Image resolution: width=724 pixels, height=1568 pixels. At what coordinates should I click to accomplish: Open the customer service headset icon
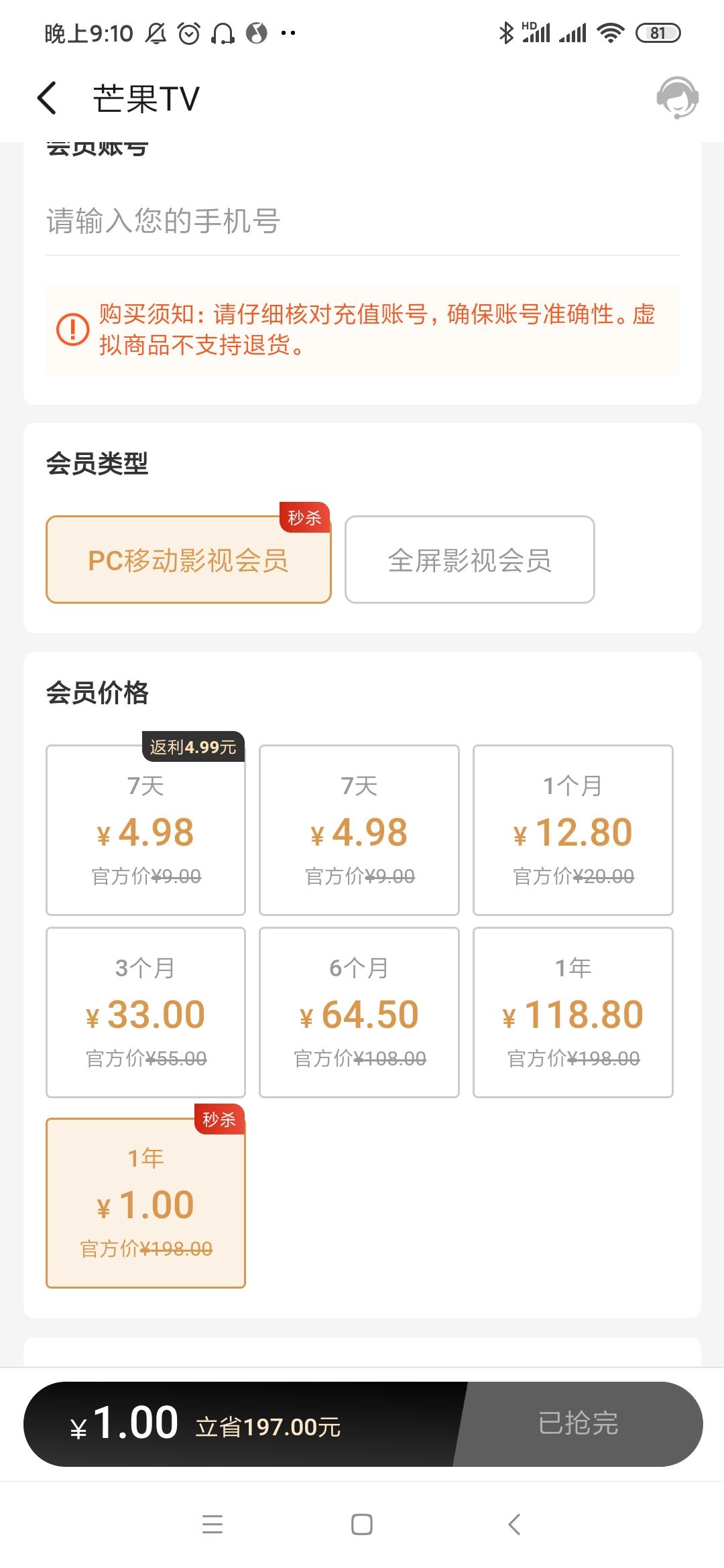pos(677,99)
